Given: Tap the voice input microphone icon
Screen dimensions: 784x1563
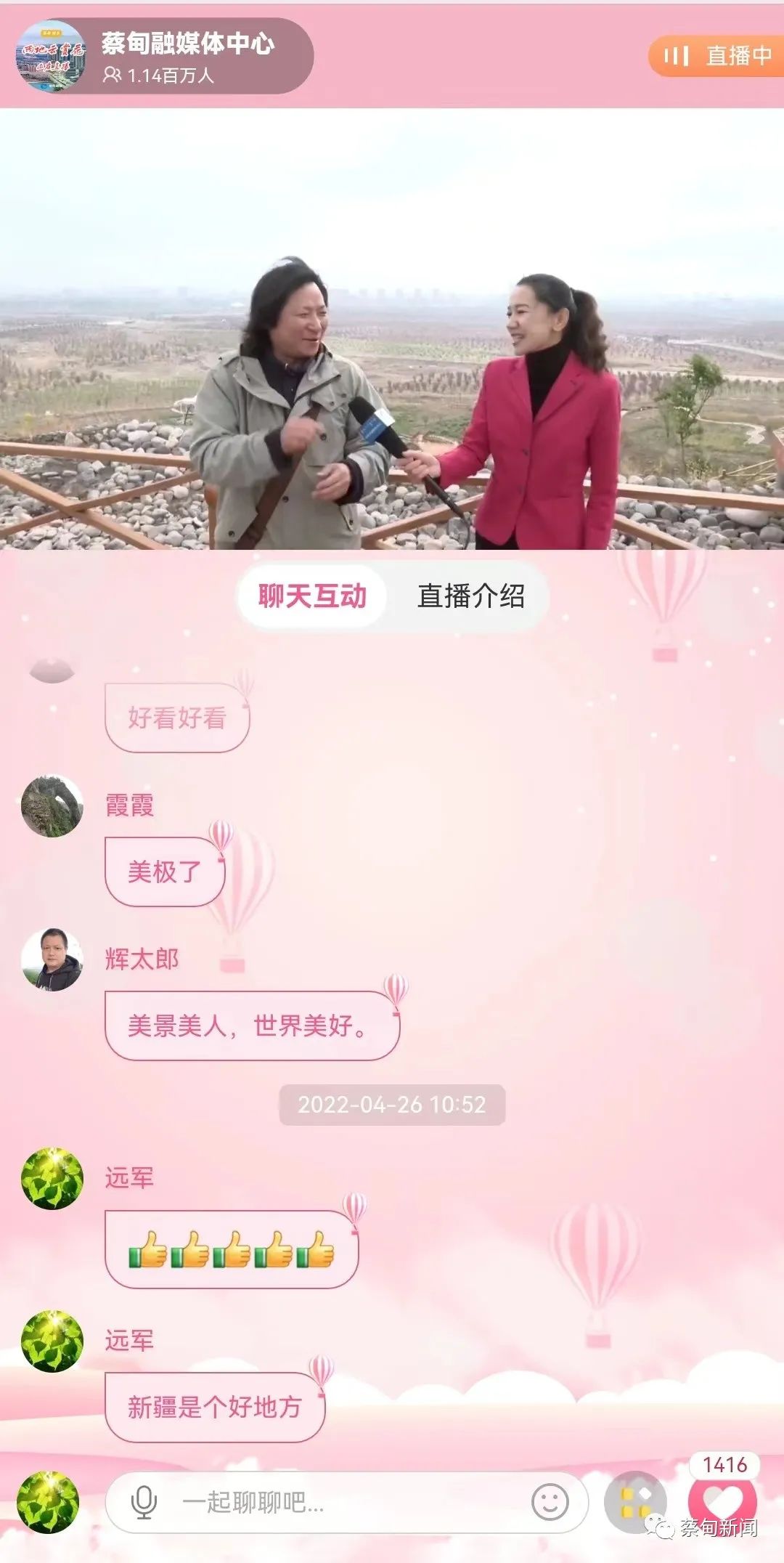Looking at the screenshot, I should point(144,1502).
